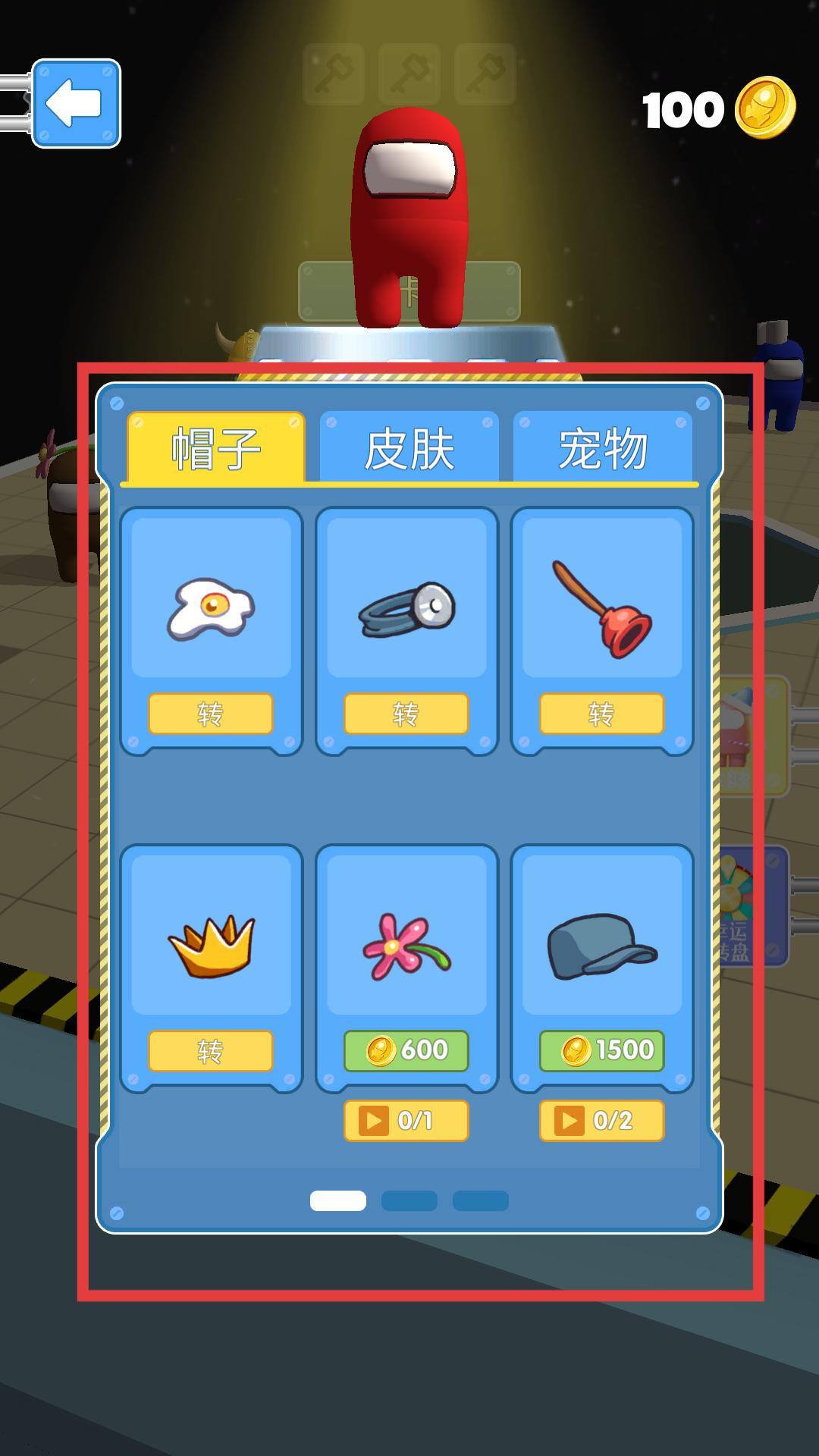Watch video ad 0/2 for blue cap
This screenshot has width=819, height=1456.
point(602,1120)
